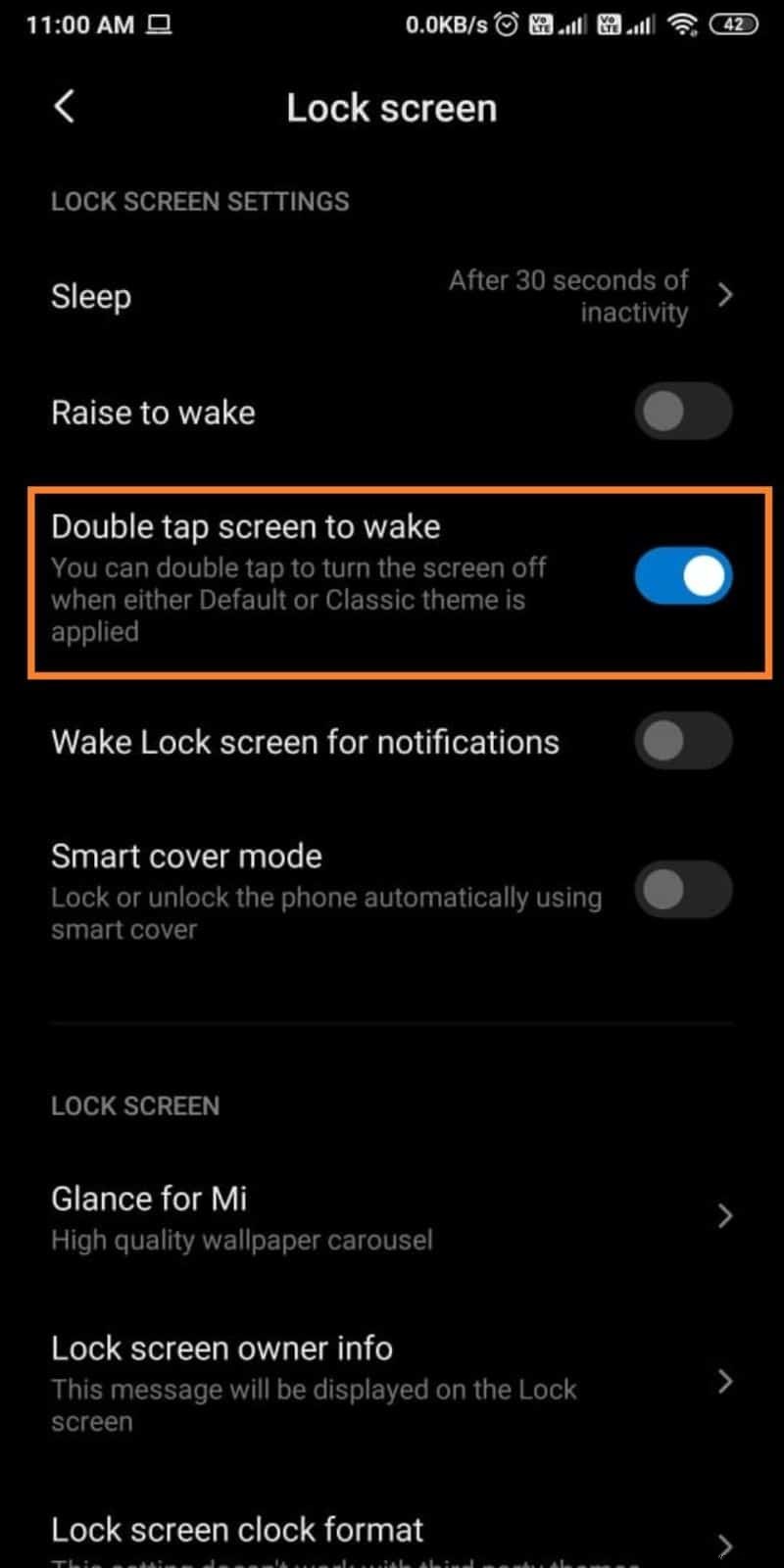Tap the Wi-Fi icon in status bar
Screen dimensions: 784x1568
[680, 24]
